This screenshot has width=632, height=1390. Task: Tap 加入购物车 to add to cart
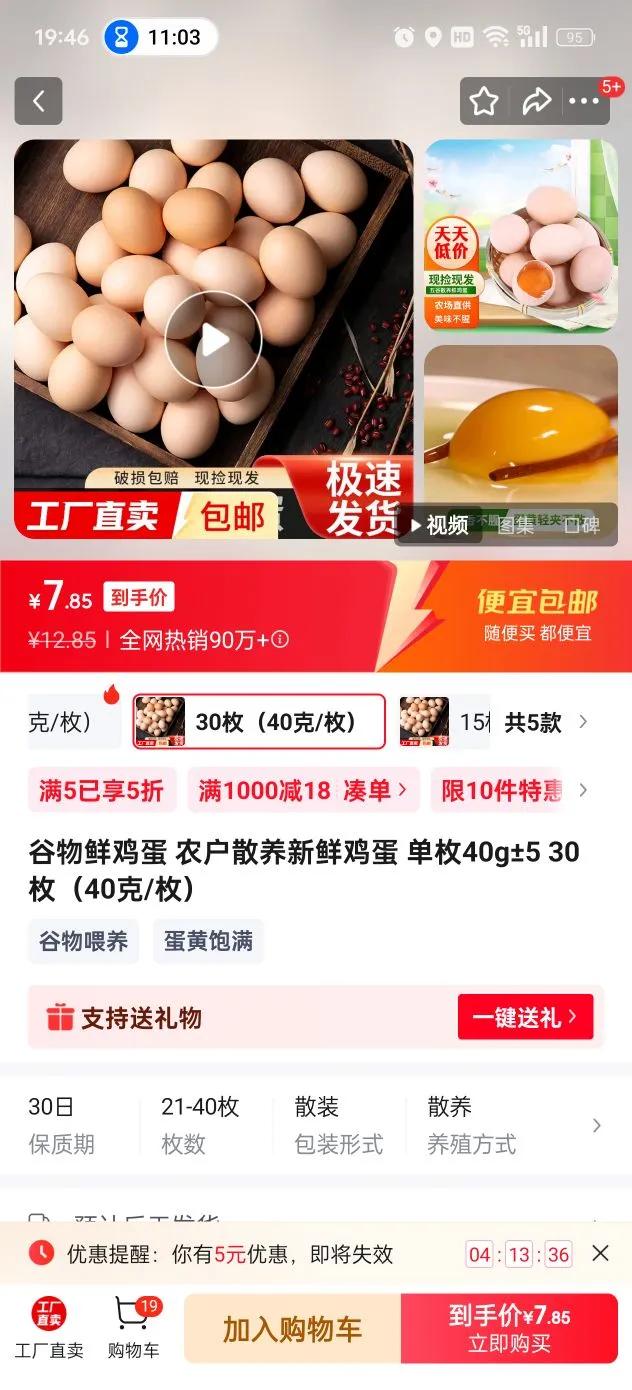(x=292, y=1329)
